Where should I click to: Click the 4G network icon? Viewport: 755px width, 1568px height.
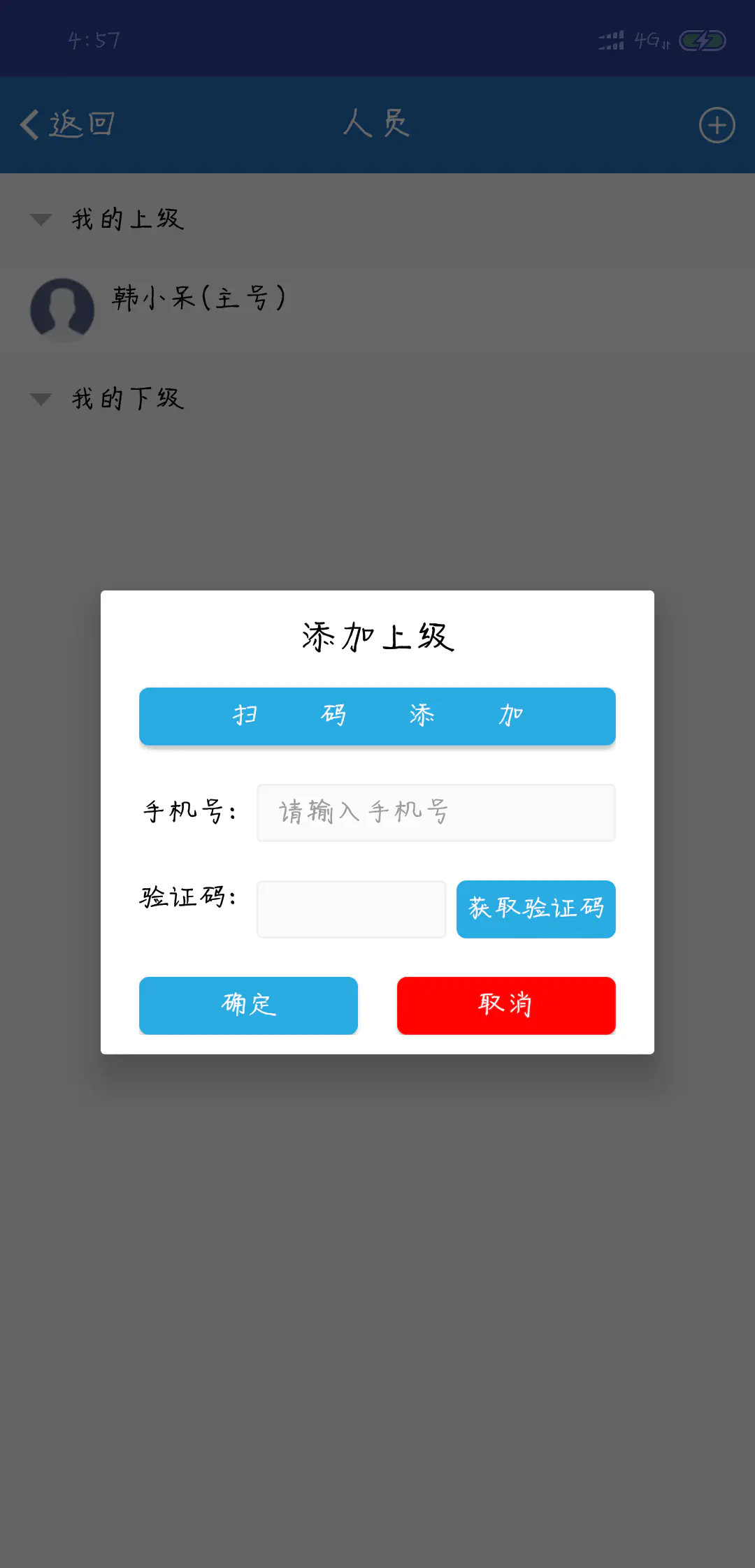[647, 40]
